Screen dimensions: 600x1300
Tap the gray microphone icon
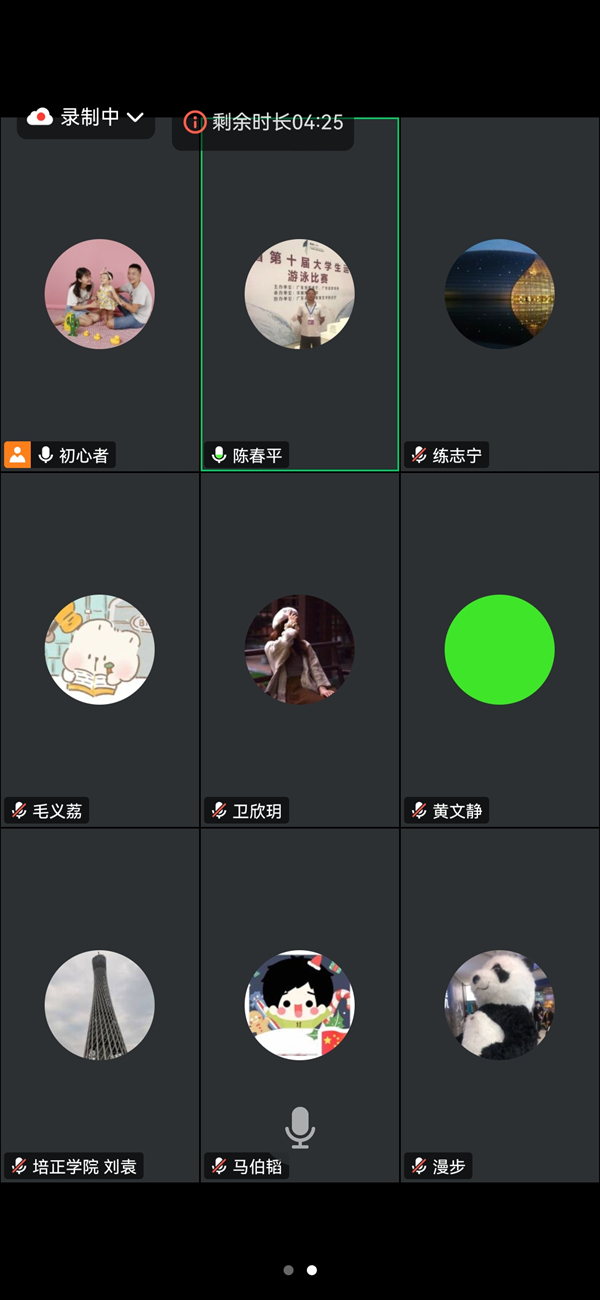pyautogui.click(x=300, y=1127)
